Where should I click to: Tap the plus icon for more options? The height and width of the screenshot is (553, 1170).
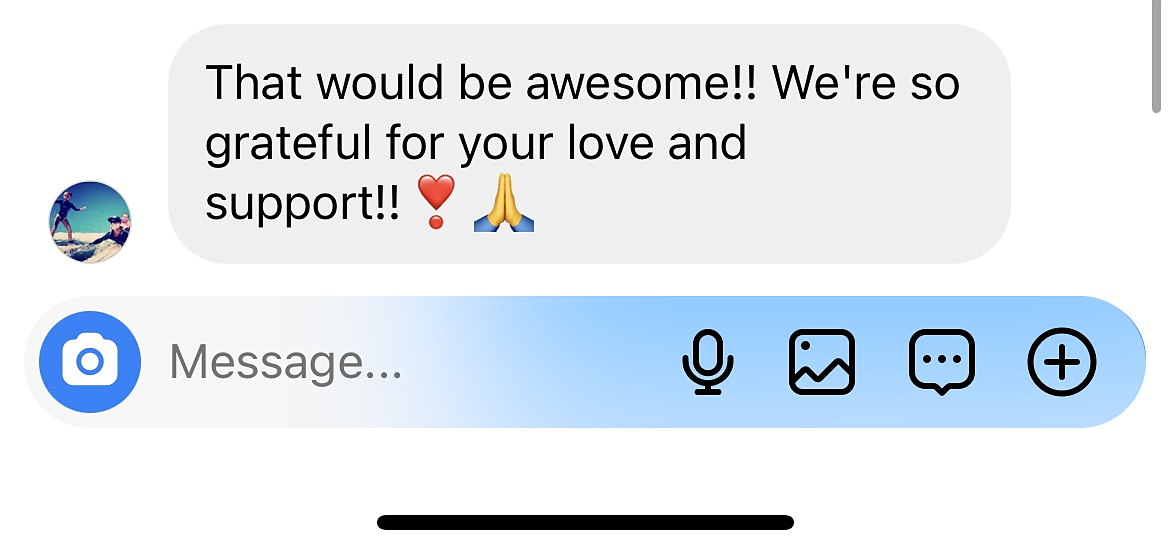(x=1062, y=362)
